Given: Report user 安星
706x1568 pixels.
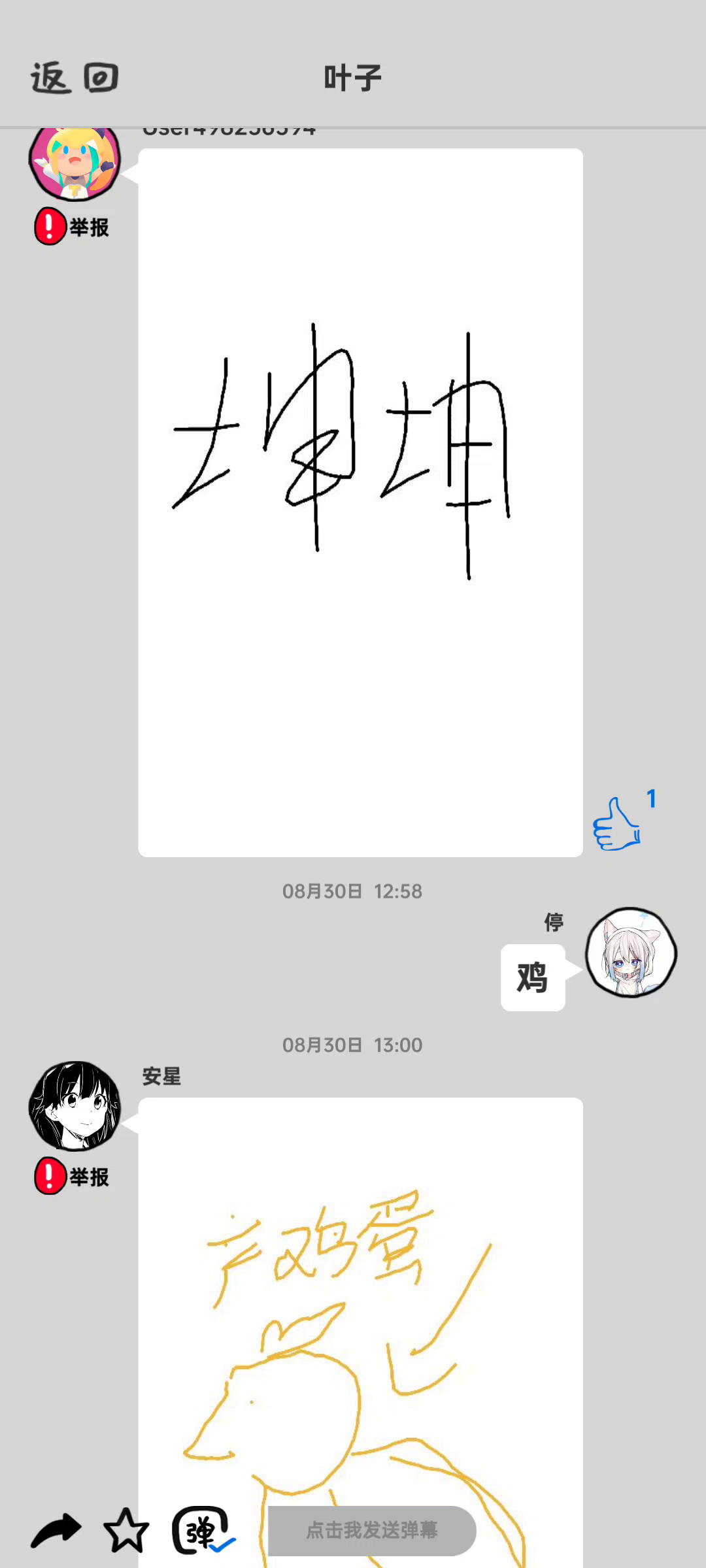Looking at the screenshot, I should pyautogui.click(x=72, y=1176).
